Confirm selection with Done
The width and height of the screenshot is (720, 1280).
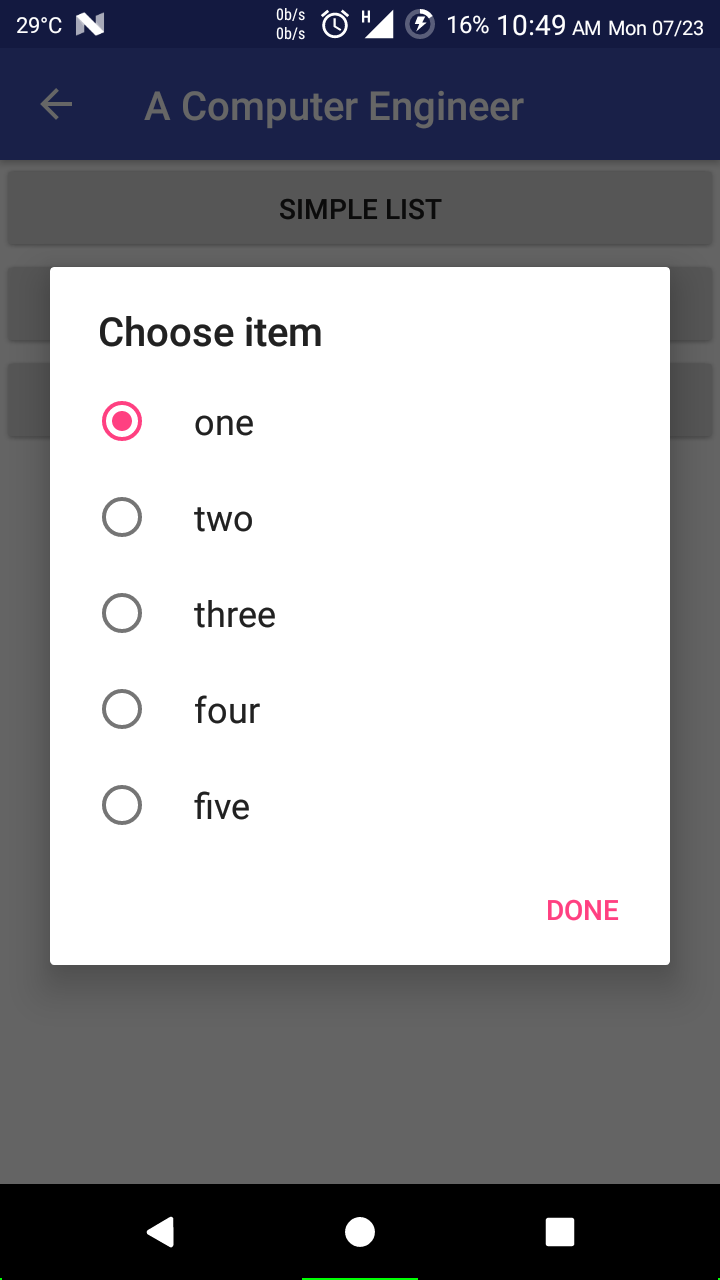(582, 910)
